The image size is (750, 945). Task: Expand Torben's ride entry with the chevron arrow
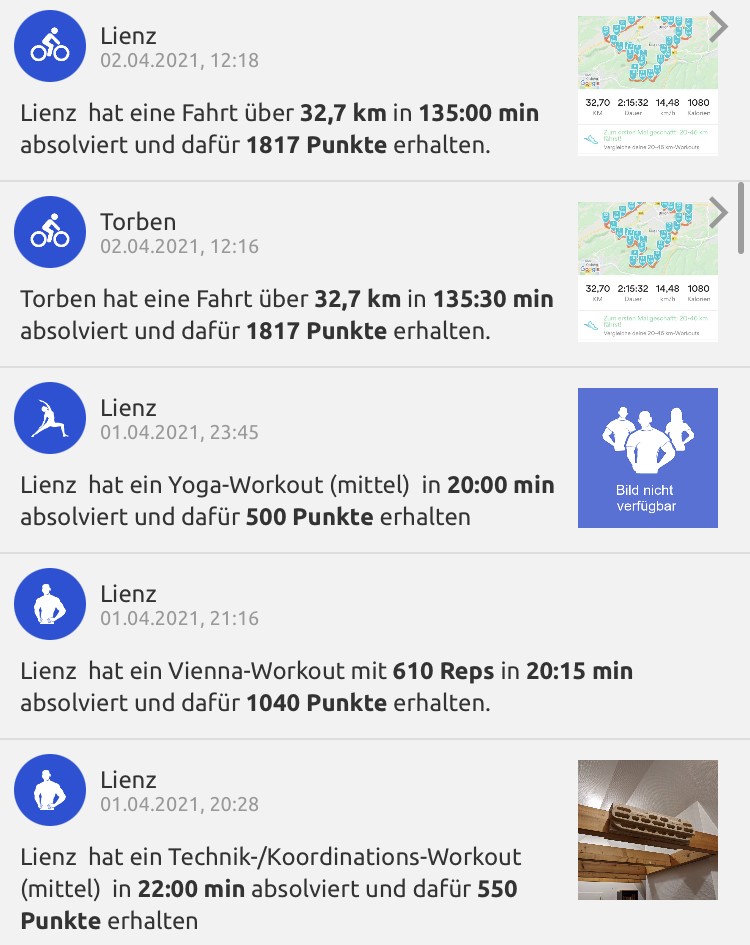(x=717, y=213)
